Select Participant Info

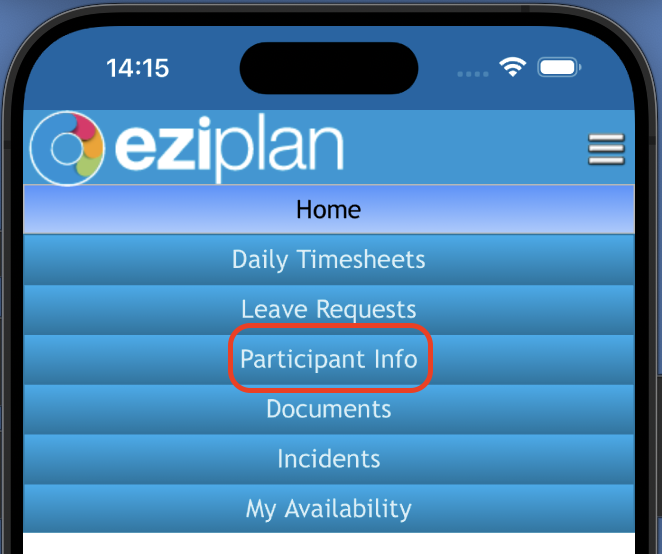pos(328,359)
